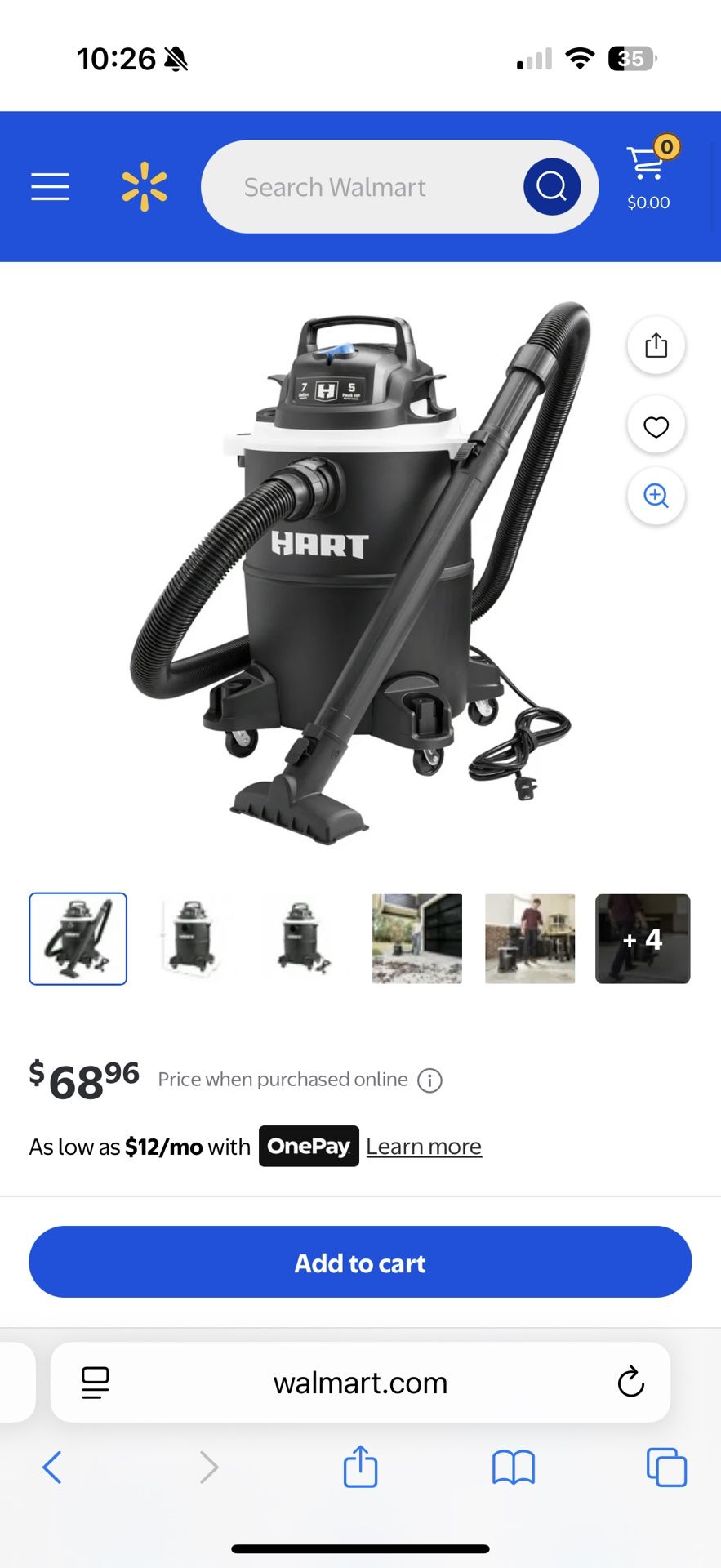Open the Walmart hamburger menu

click(50, 186)
